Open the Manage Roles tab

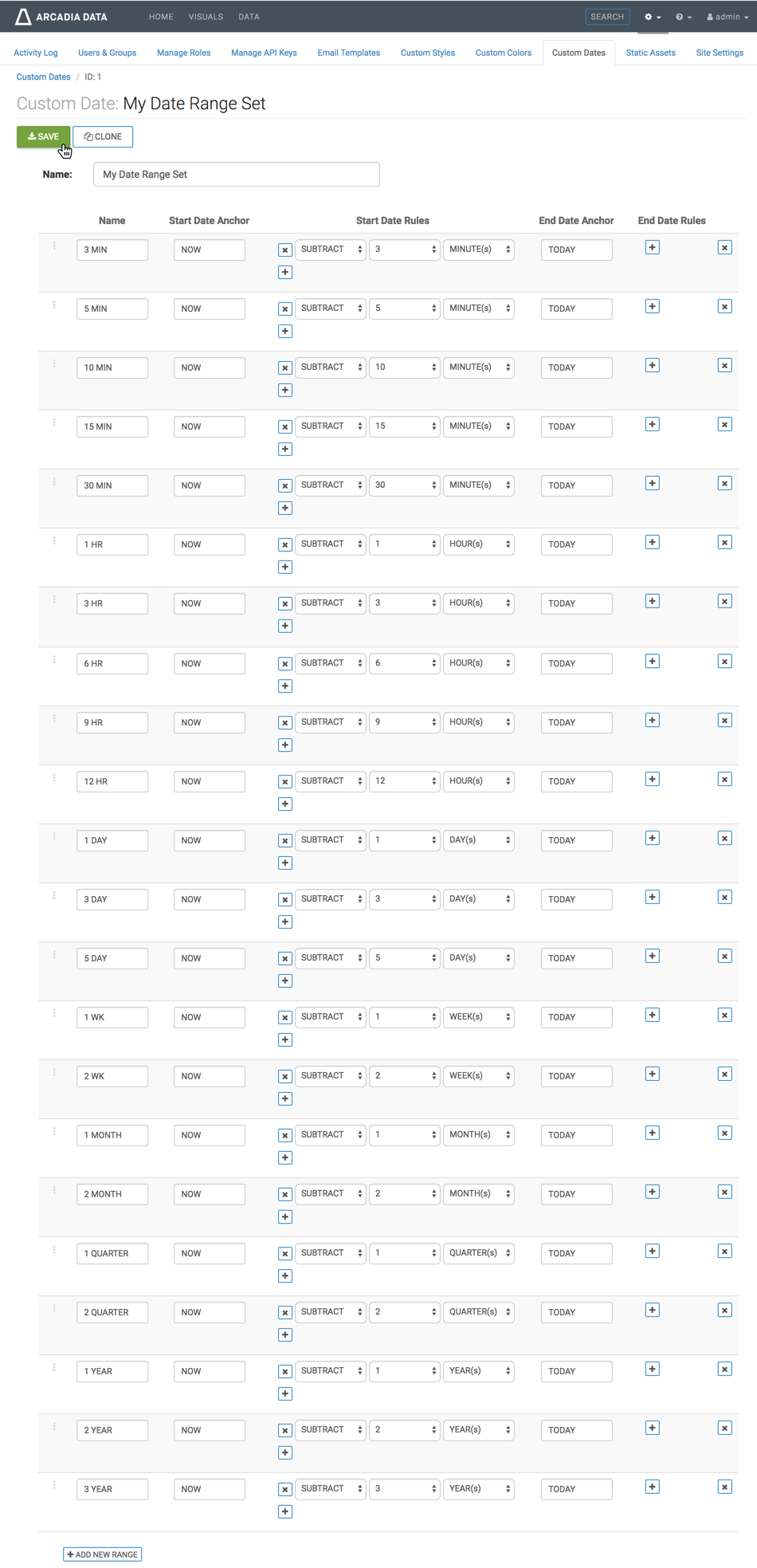click(x=183, y=53)
